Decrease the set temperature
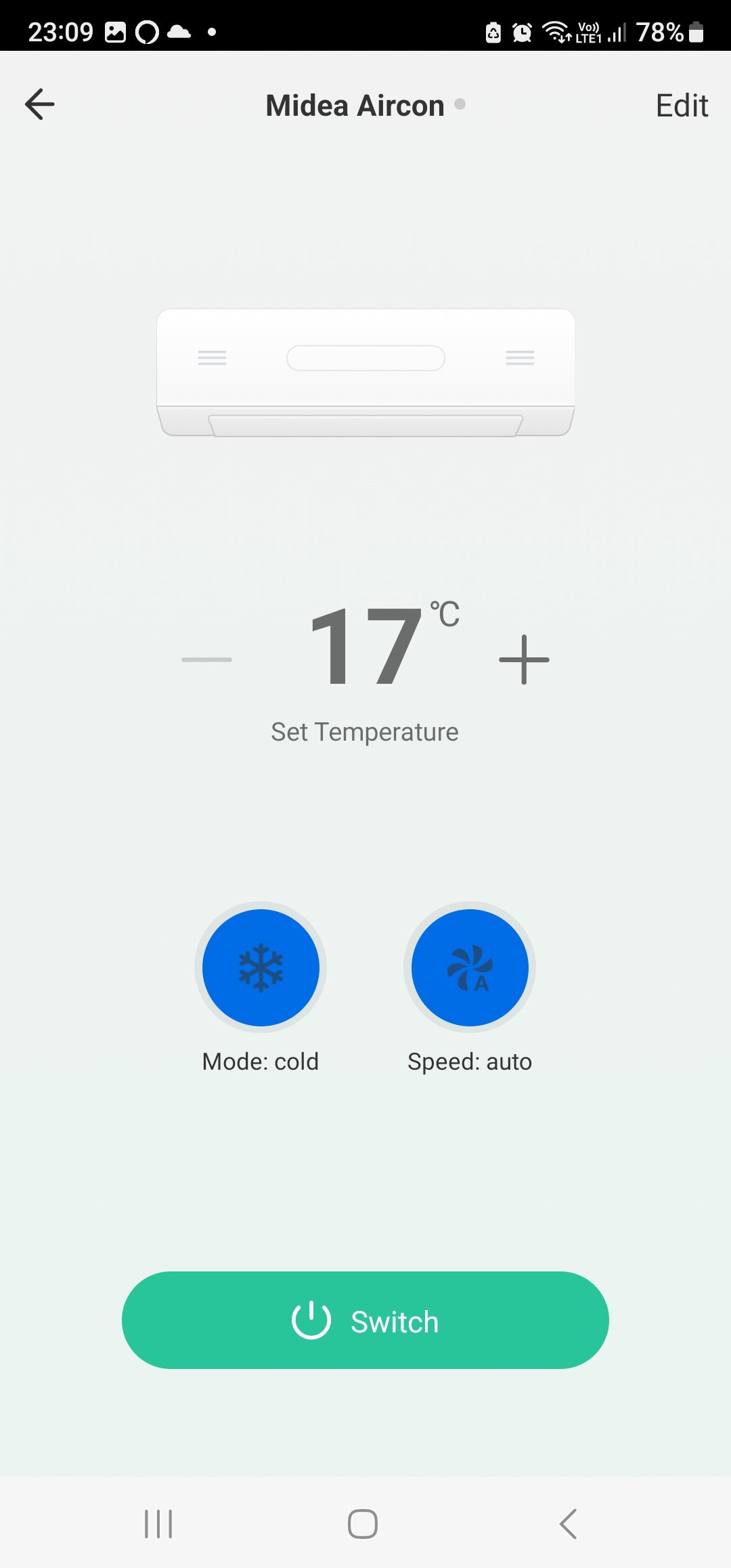The width and height of the screenshot is (731, 1568). click(x=206, y=659)
